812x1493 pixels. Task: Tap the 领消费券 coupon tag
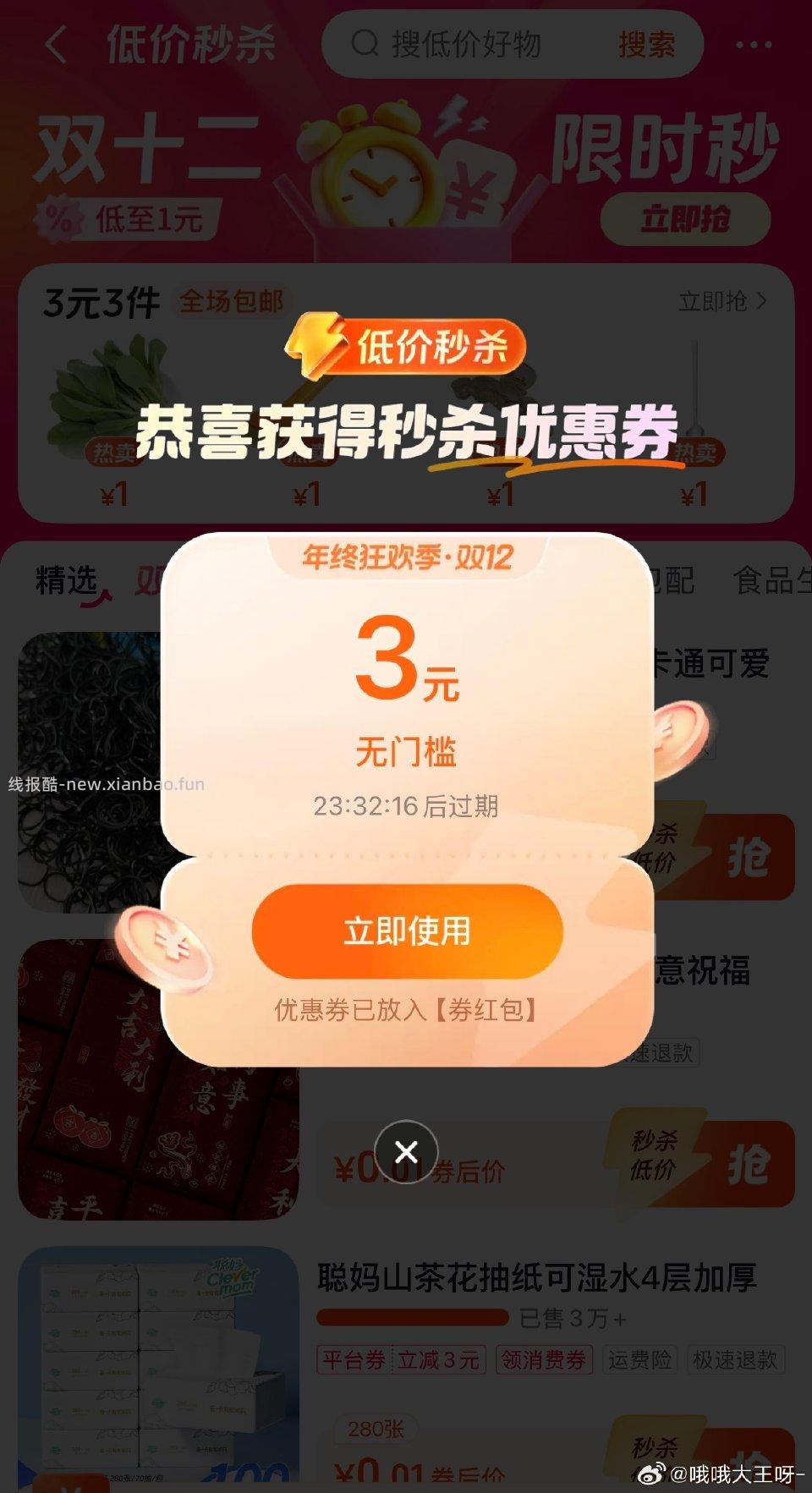point(545,1360)
